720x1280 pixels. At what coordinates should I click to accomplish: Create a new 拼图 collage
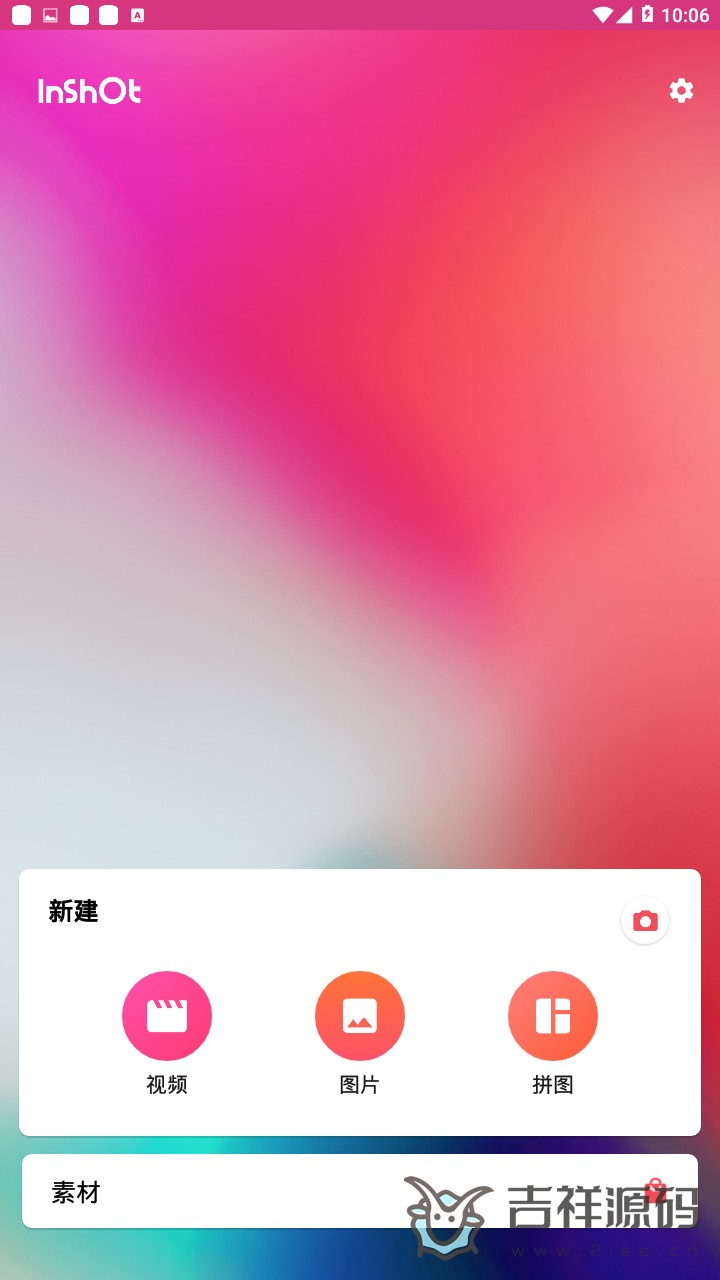coord(553,1016)
